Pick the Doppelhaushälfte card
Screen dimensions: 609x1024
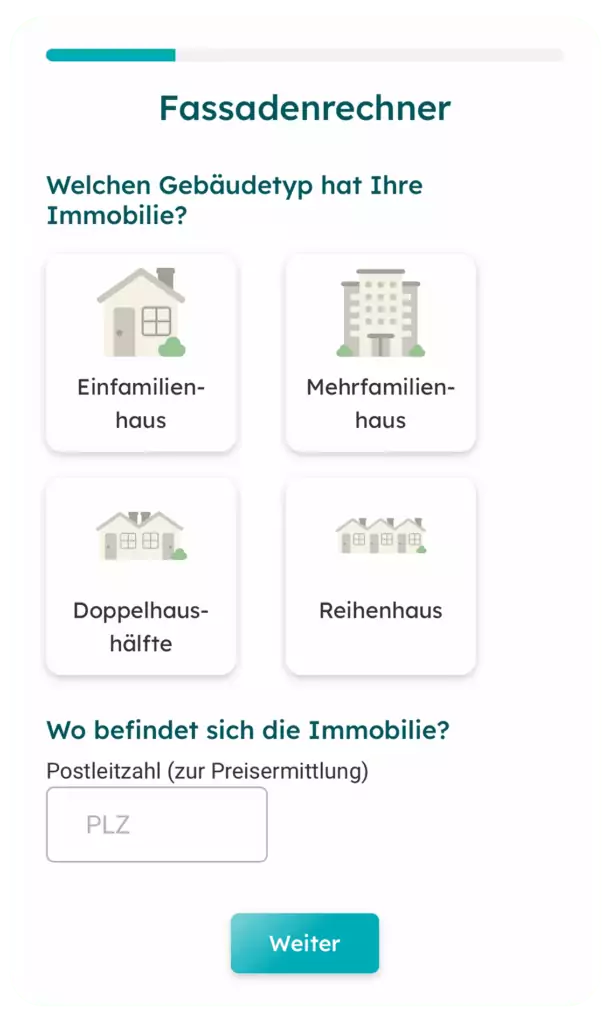140,576
